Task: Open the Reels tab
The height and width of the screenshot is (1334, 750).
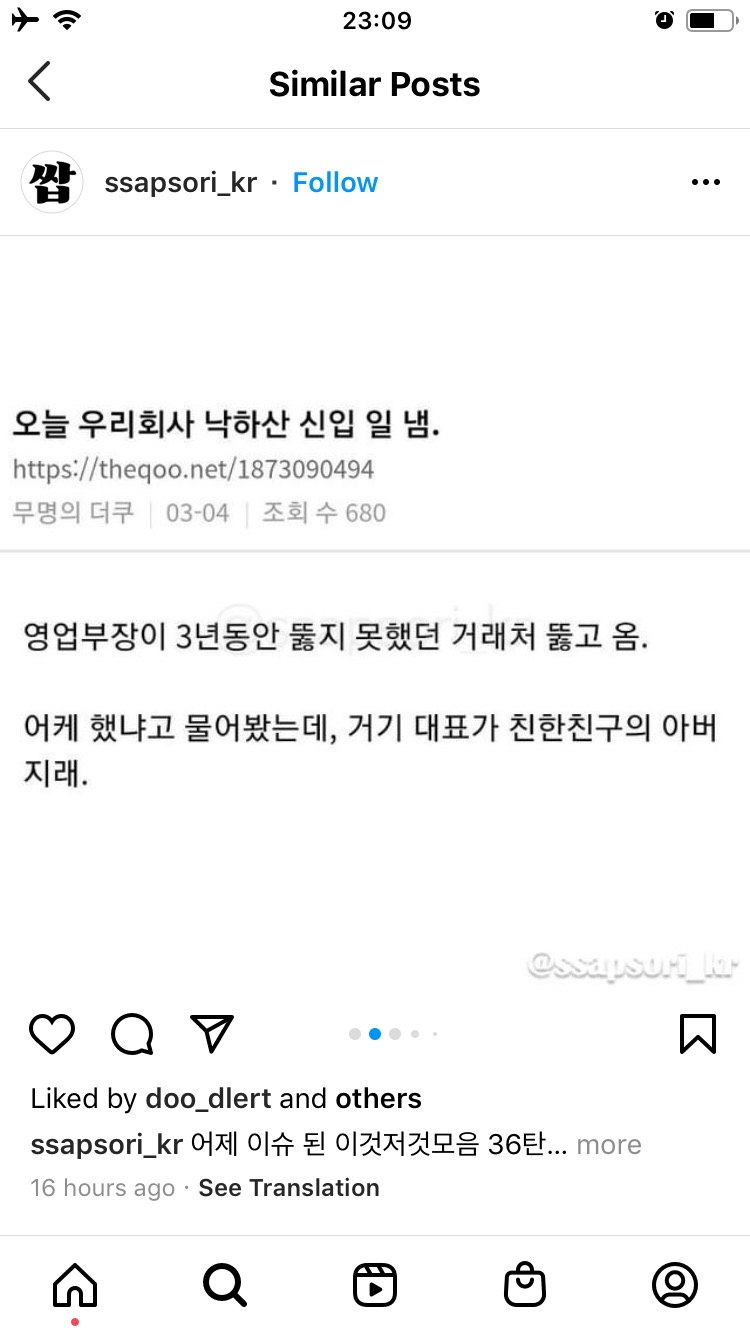Action: click(x=375, y=1285)
